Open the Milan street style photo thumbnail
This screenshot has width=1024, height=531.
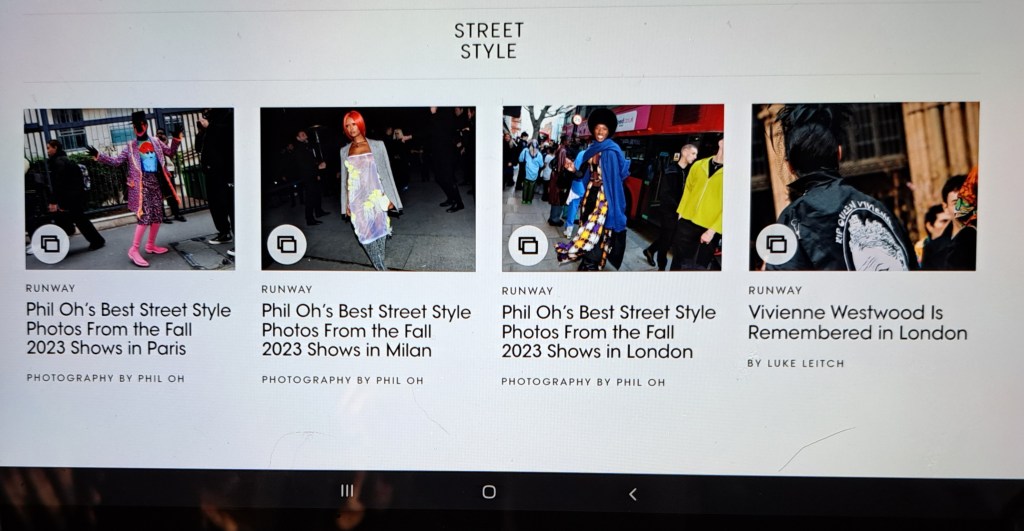click(367, 188)
